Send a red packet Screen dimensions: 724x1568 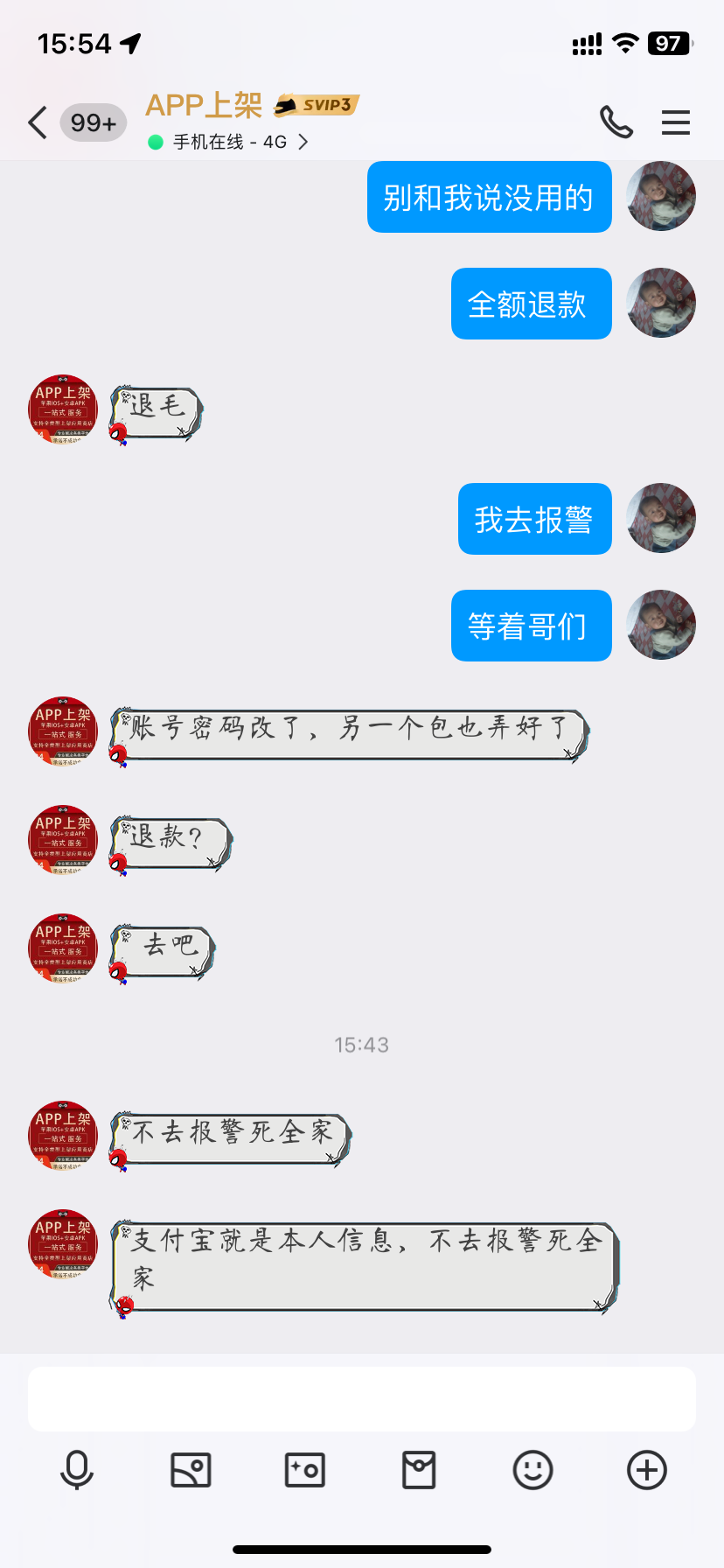coord(419,1470)
